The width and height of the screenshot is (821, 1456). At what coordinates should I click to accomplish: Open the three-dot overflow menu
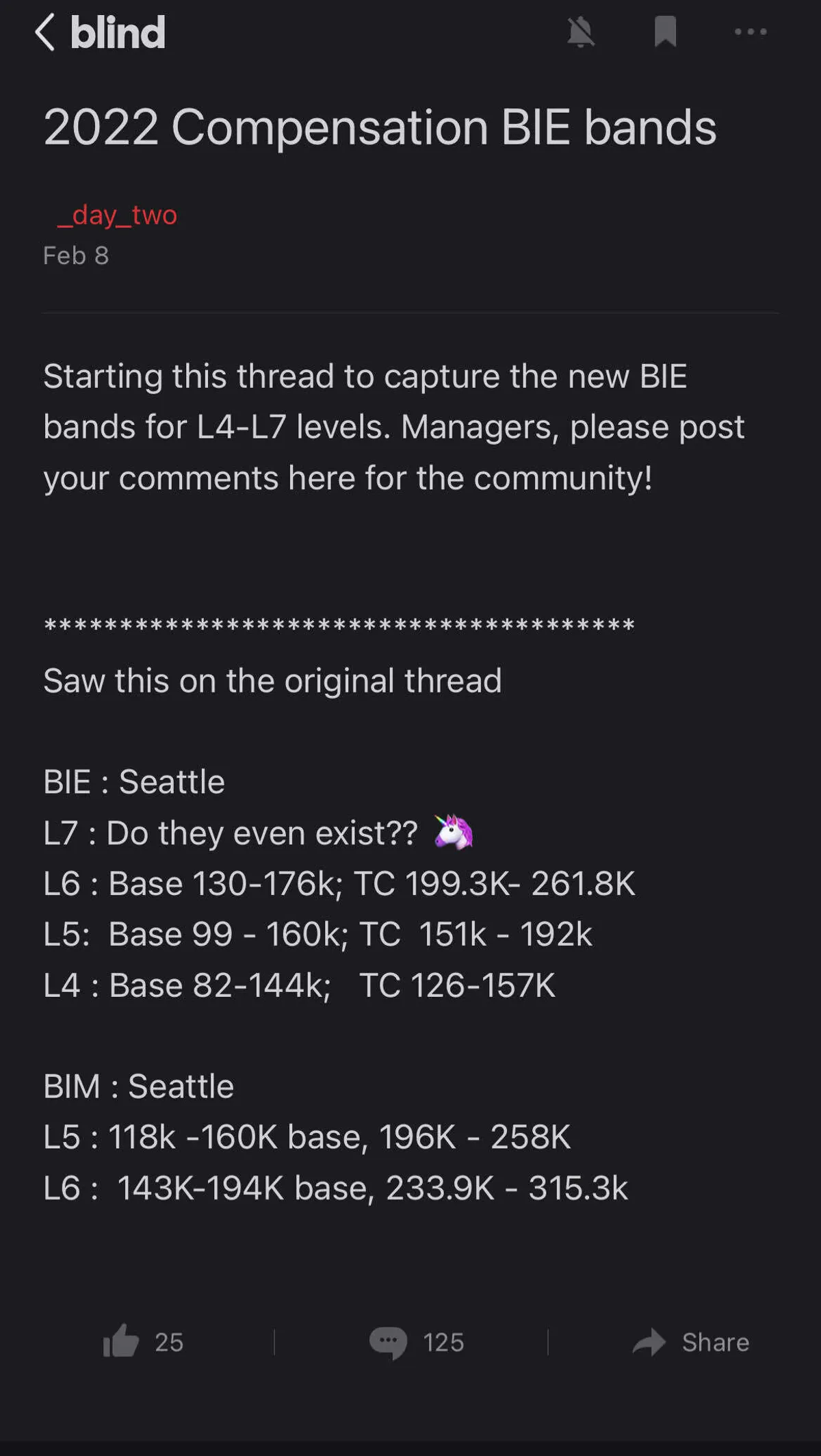750,32
